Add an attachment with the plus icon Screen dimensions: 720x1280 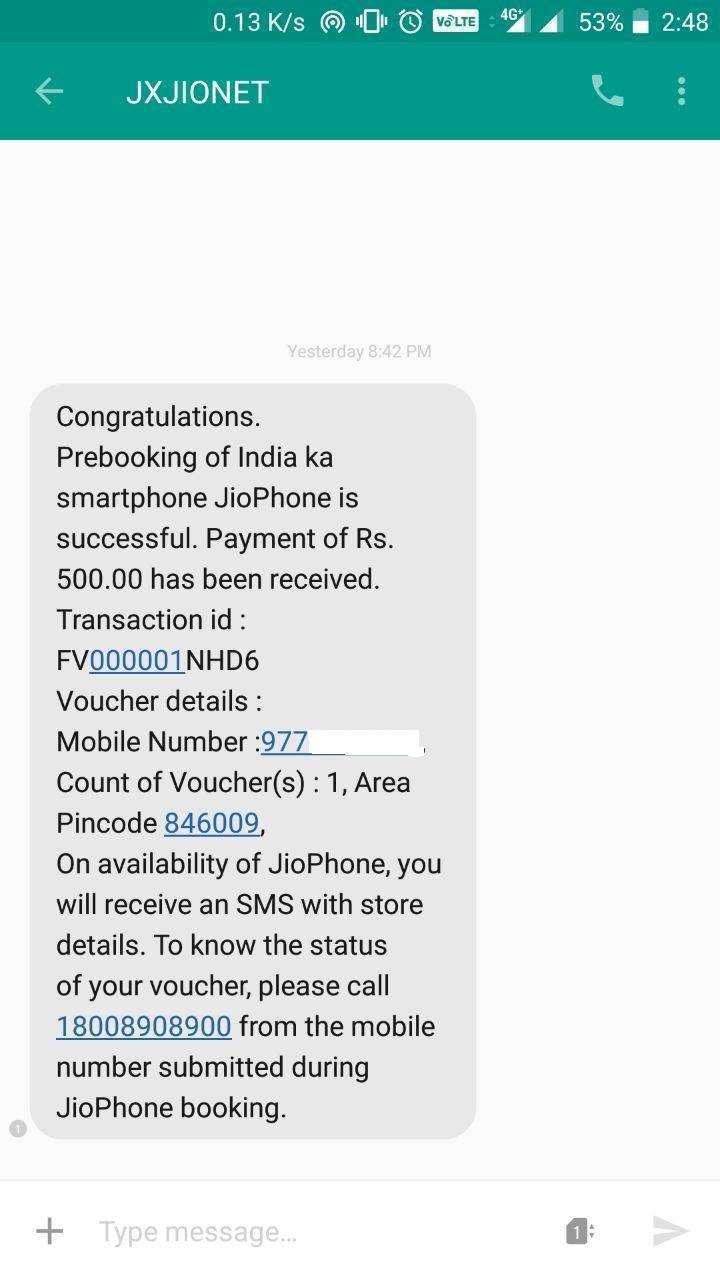click(x=49, y=1231)
